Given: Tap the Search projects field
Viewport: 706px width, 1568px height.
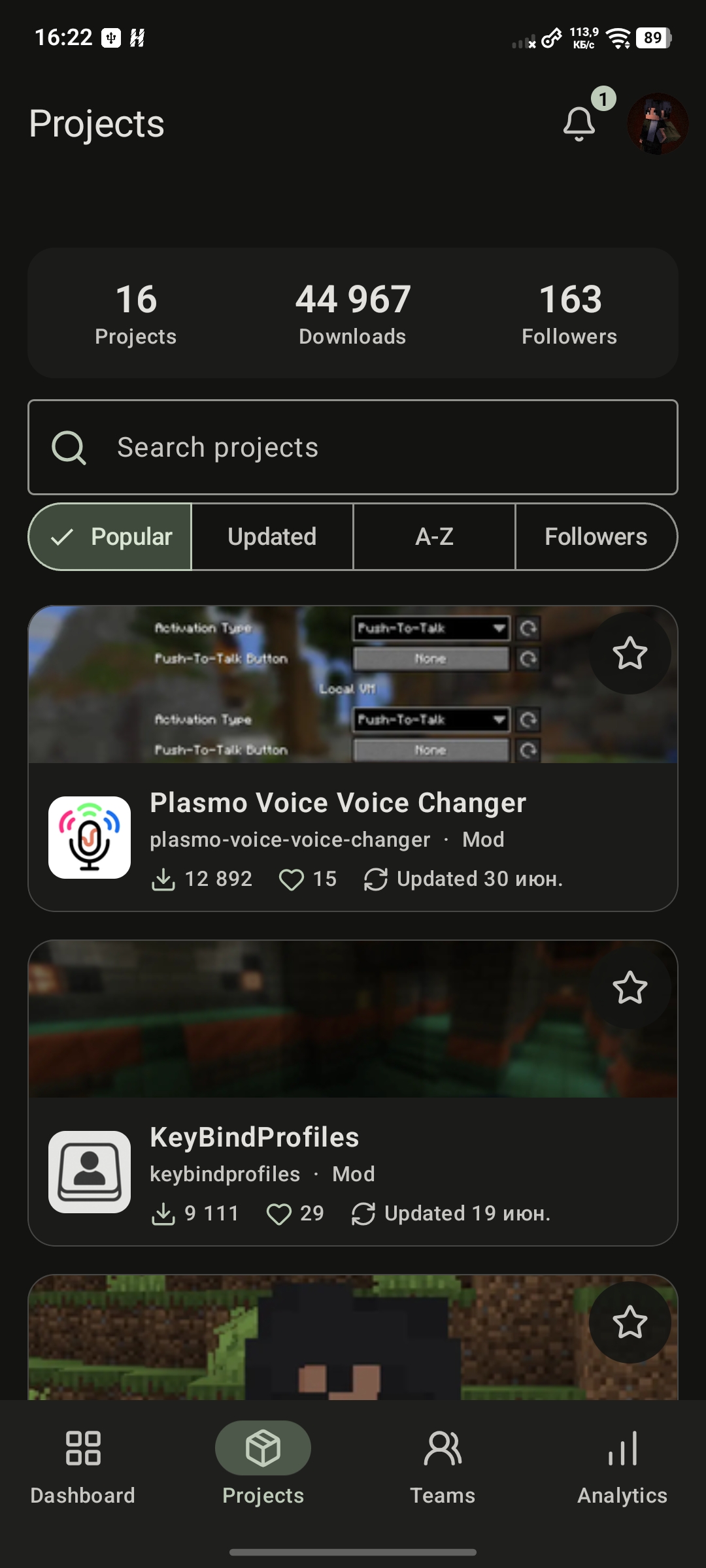Looking at the screenshot, I should pyautogui.click(x=353, y=447).
